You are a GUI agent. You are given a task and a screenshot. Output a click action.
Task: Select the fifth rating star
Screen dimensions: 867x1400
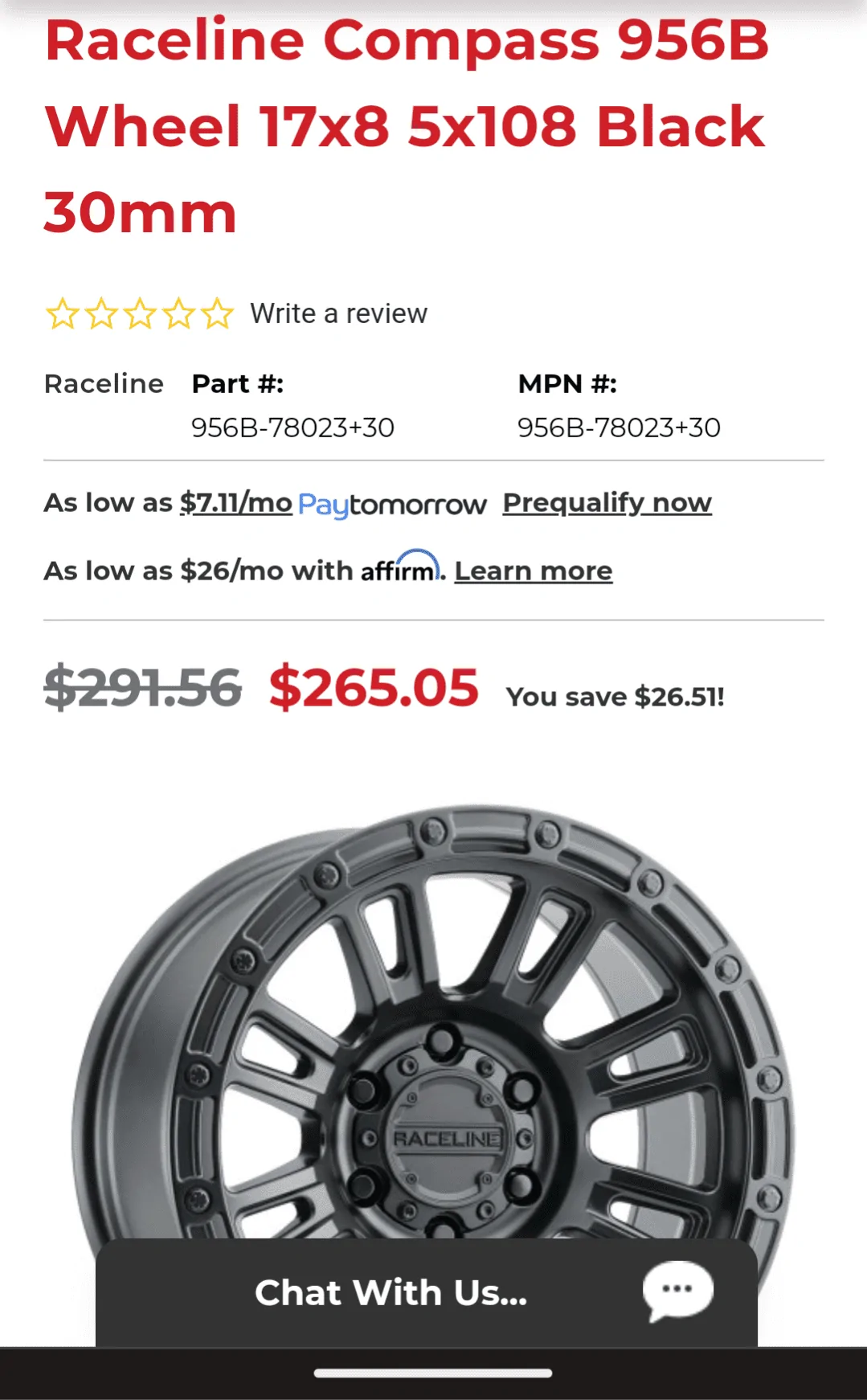pyautogui.click(x=218, y=312)
